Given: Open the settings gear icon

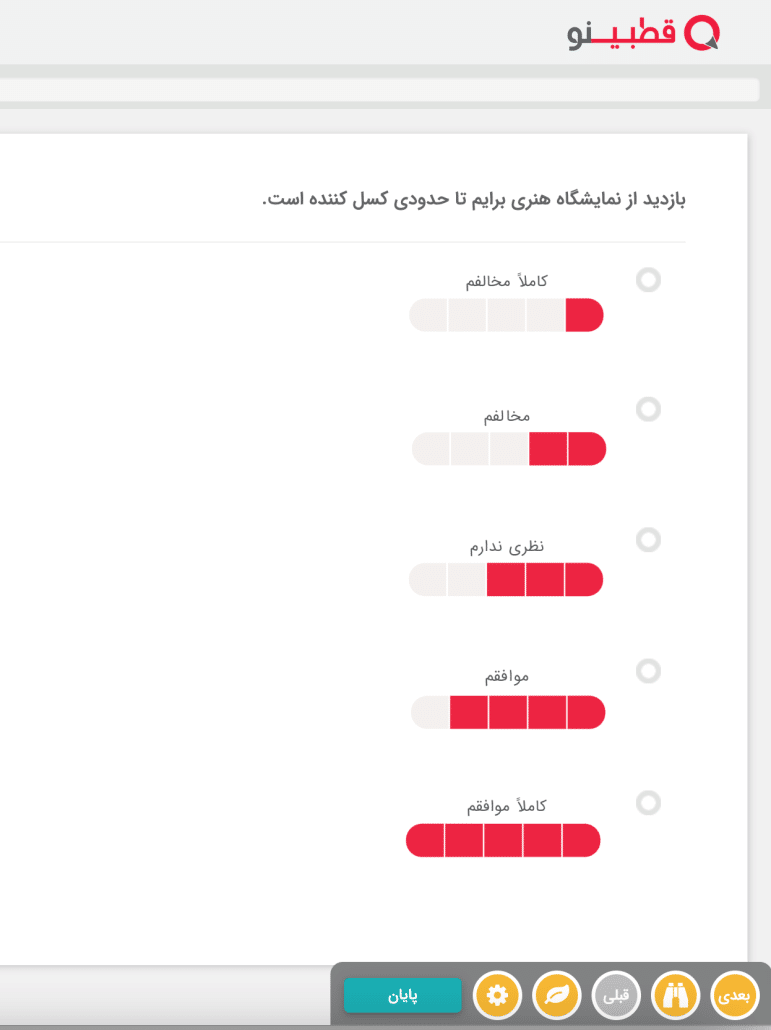Looking at the screenshot, I should point(497,995).
